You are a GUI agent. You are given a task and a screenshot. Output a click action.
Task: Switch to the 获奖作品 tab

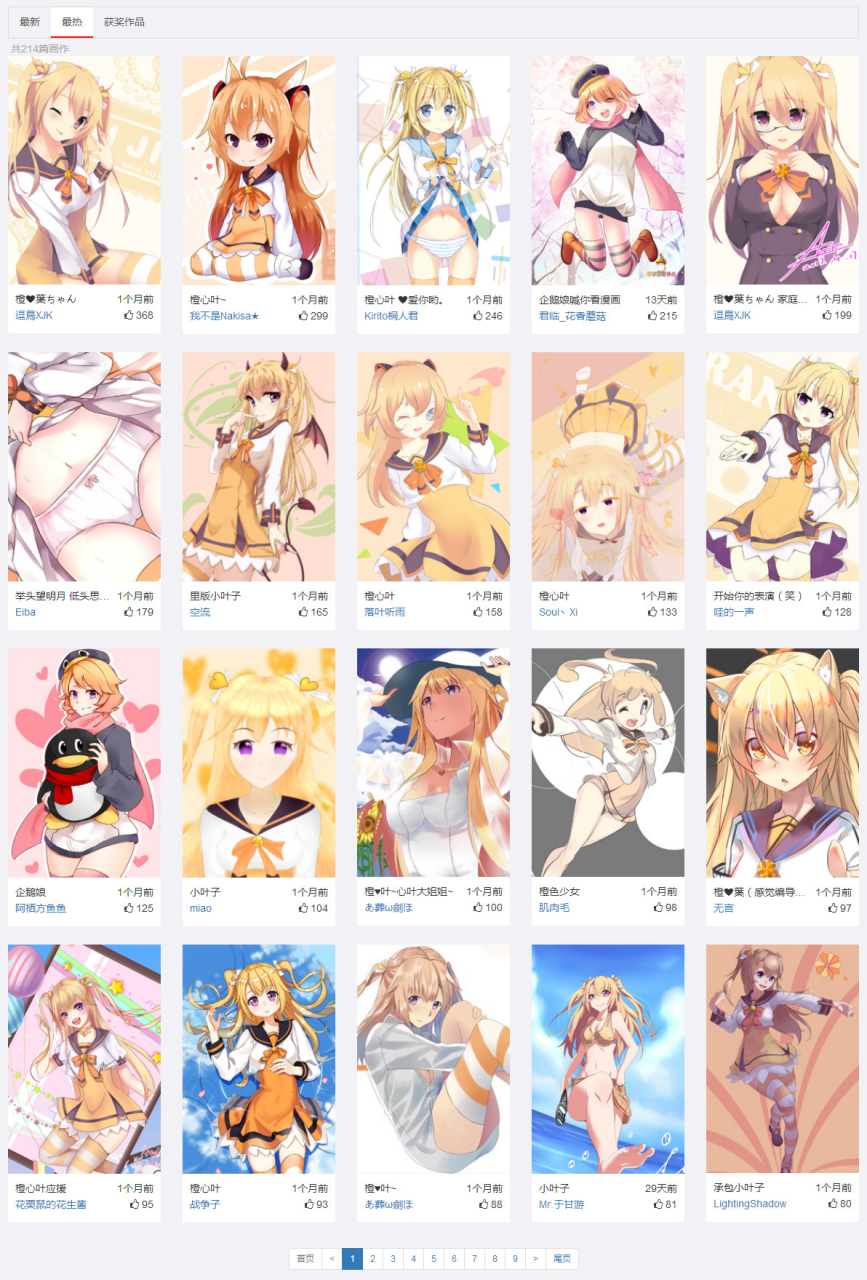tap(124, 22)
